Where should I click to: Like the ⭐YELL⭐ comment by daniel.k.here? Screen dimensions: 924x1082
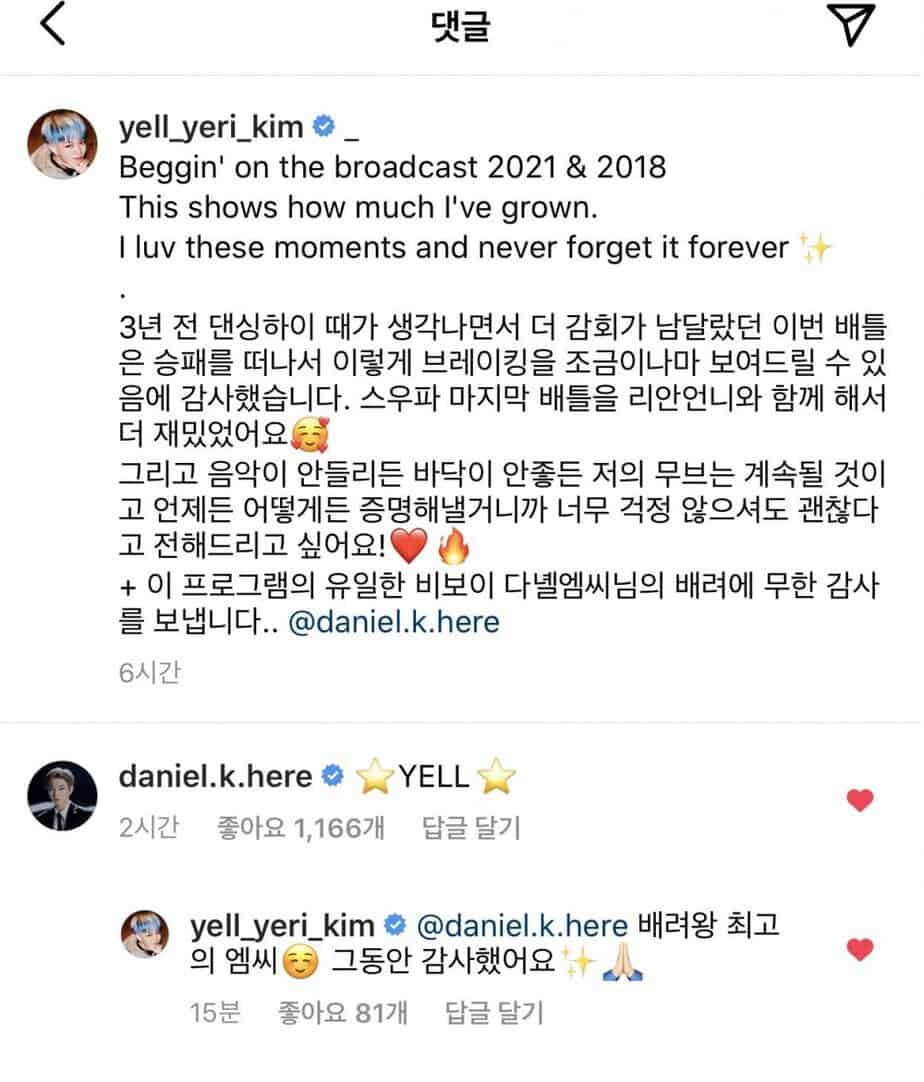pos(859,799)
